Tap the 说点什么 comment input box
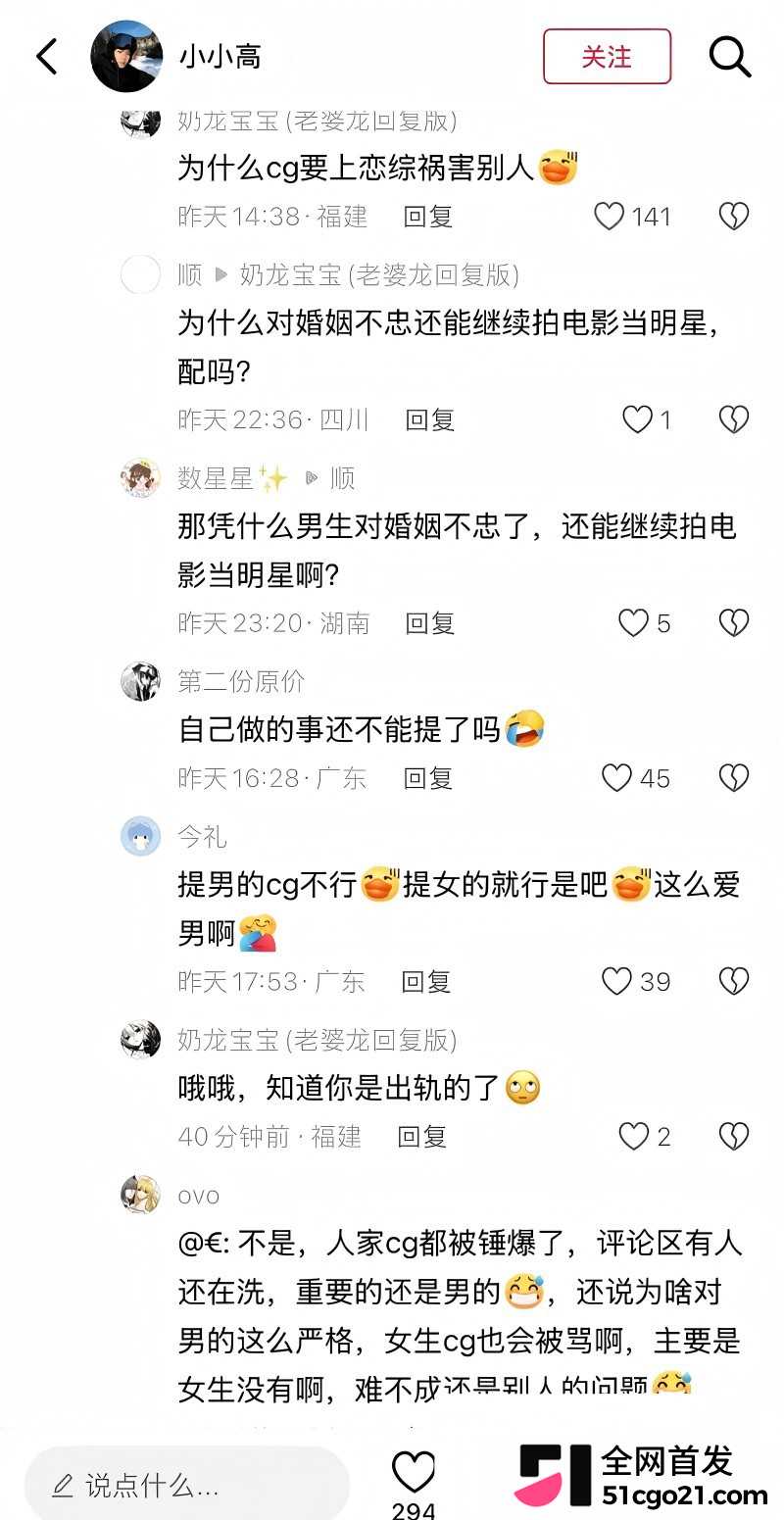 (x=186, y=1485)
